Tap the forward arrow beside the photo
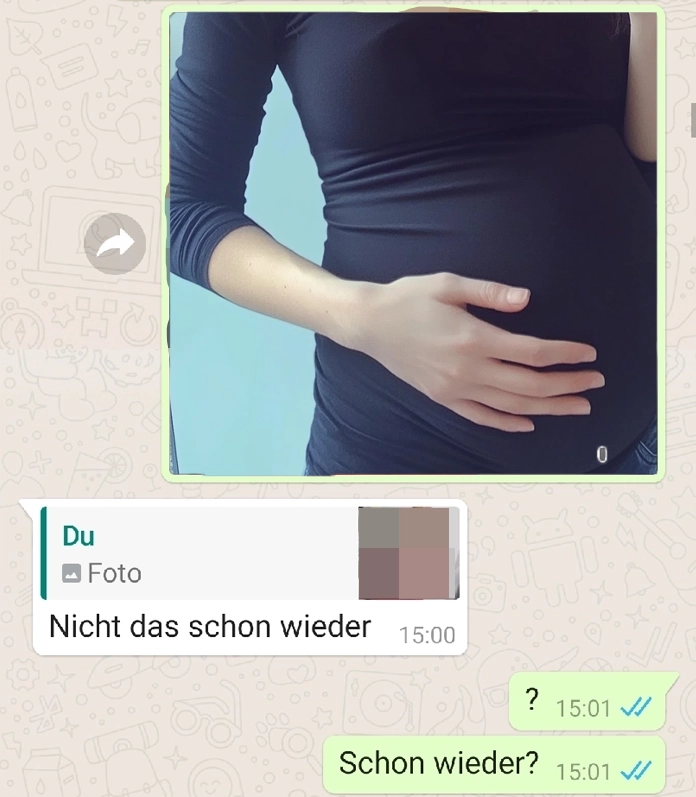This screenshot has height=797, width=696. pos(115,243)
